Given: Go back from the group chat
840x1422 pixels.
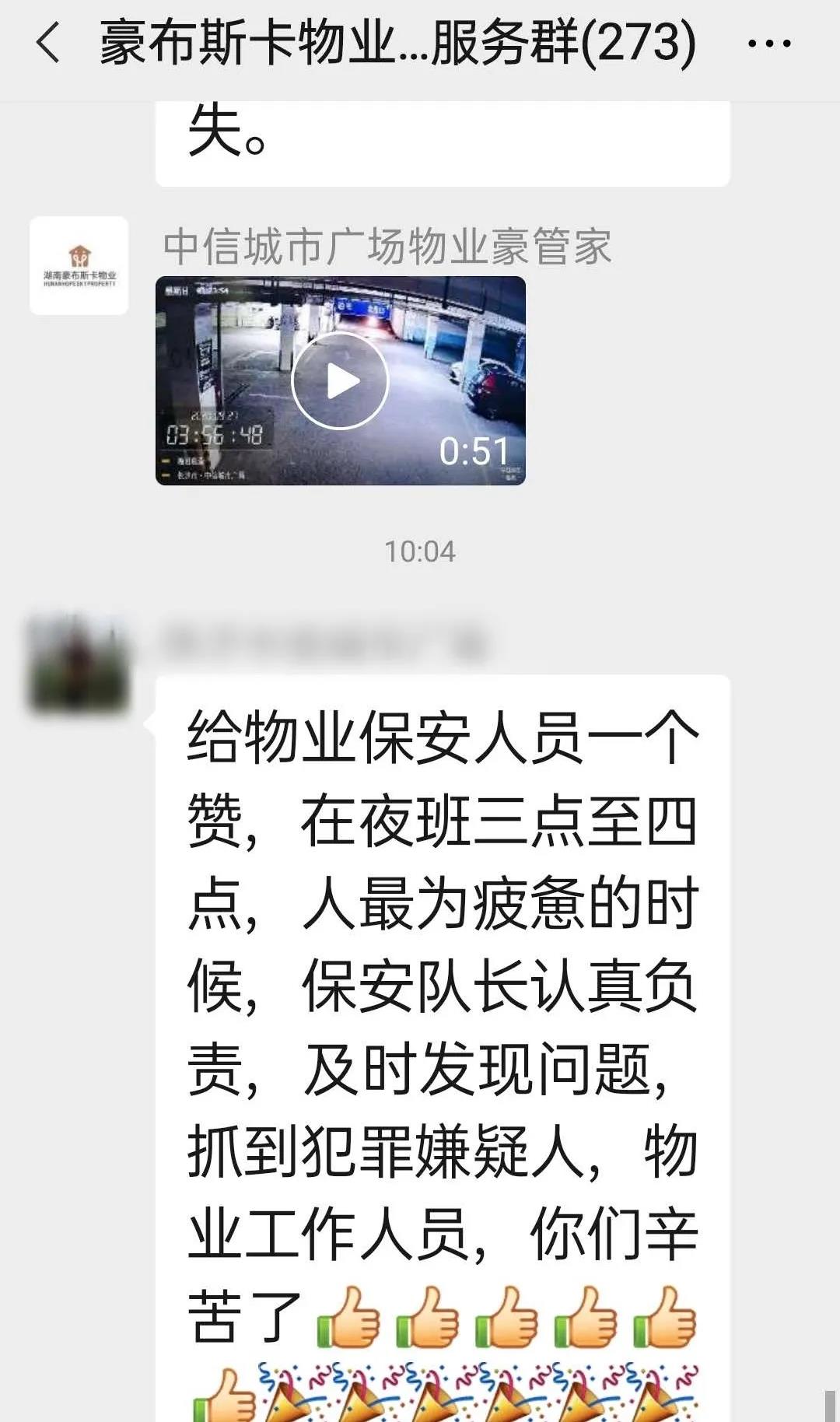Looking at the screenshot, I should point(48,43).
